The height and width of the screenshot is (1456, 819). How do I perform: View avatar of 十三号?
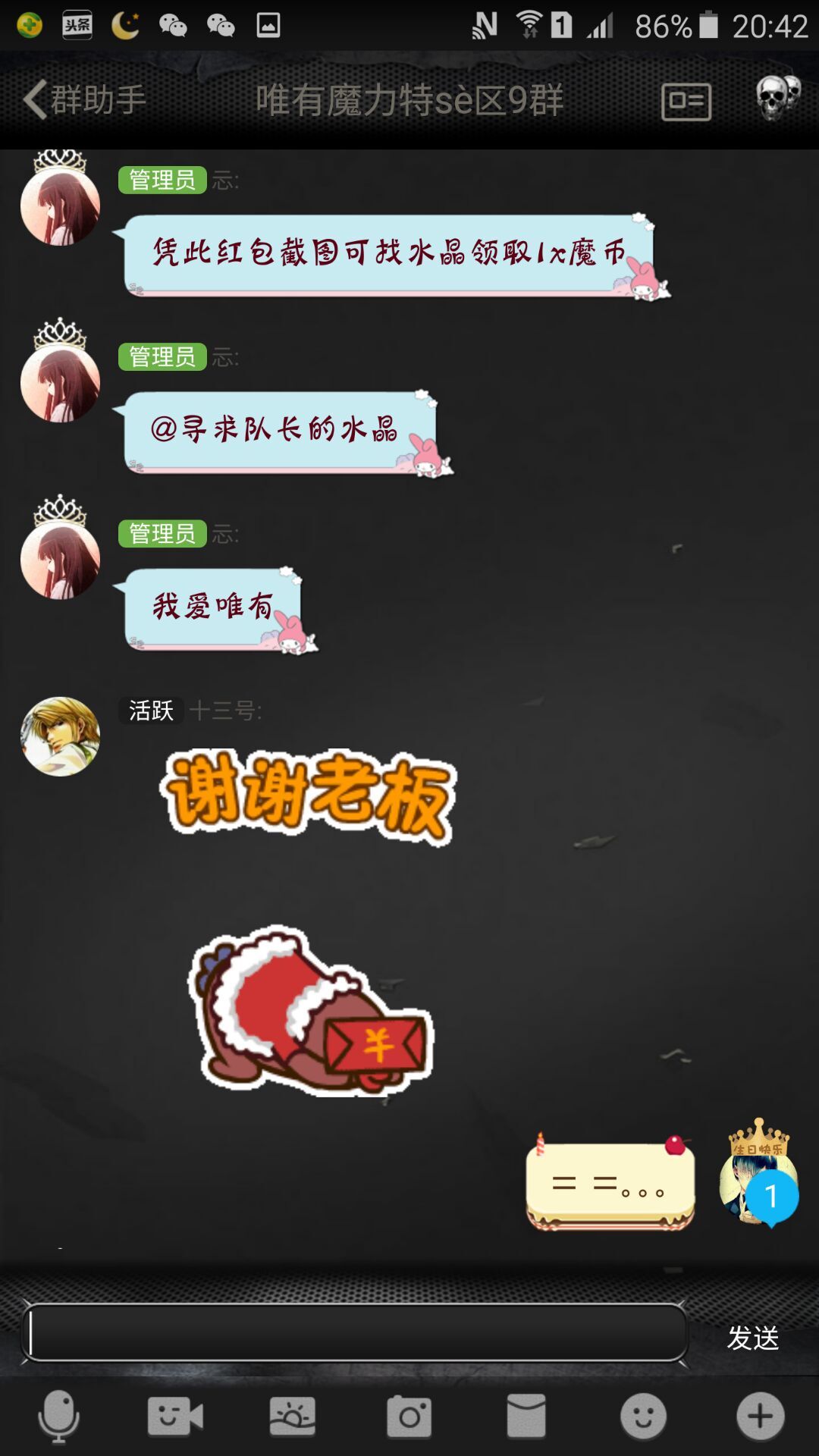[x=60, y=736]
